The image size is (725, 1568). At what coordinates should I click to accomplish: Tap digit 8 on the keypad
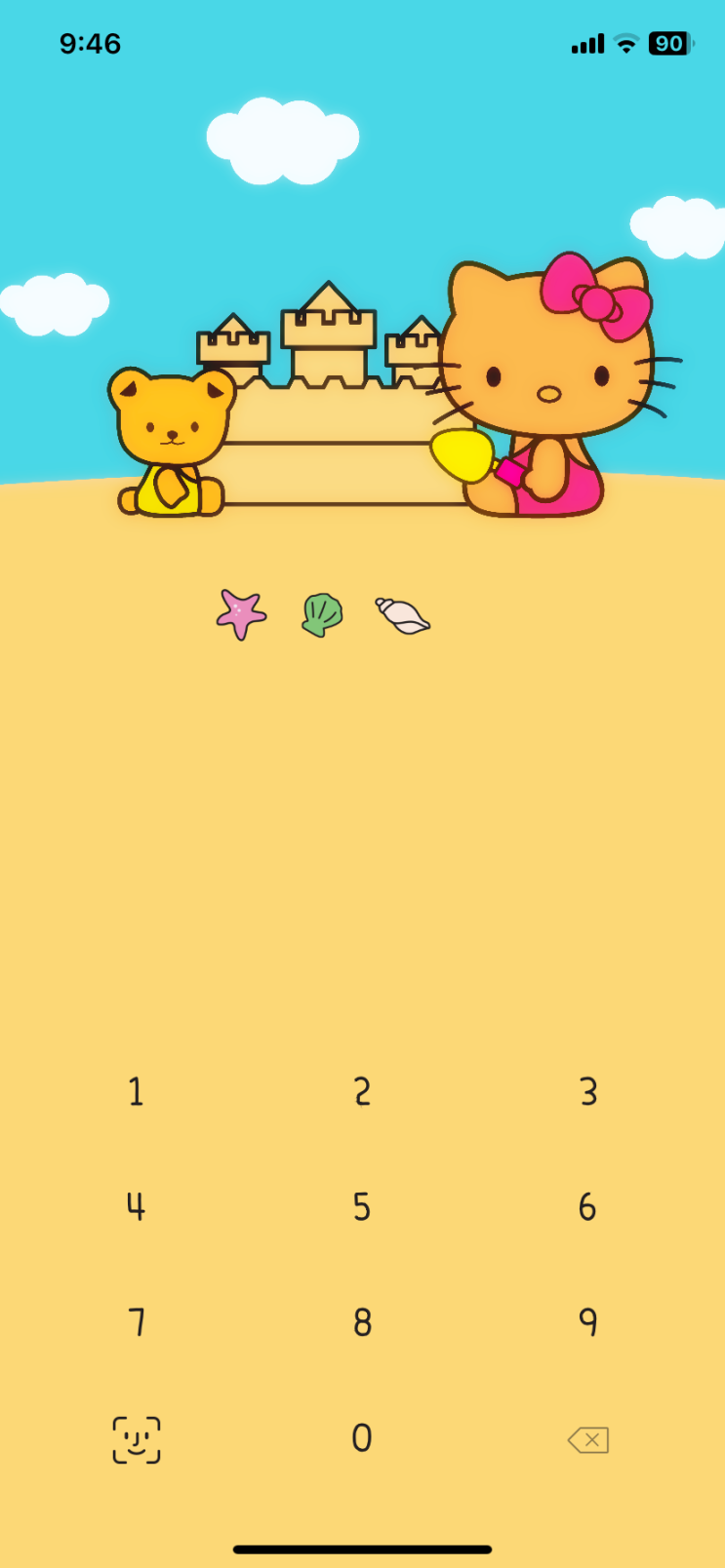coord(362,1322)
